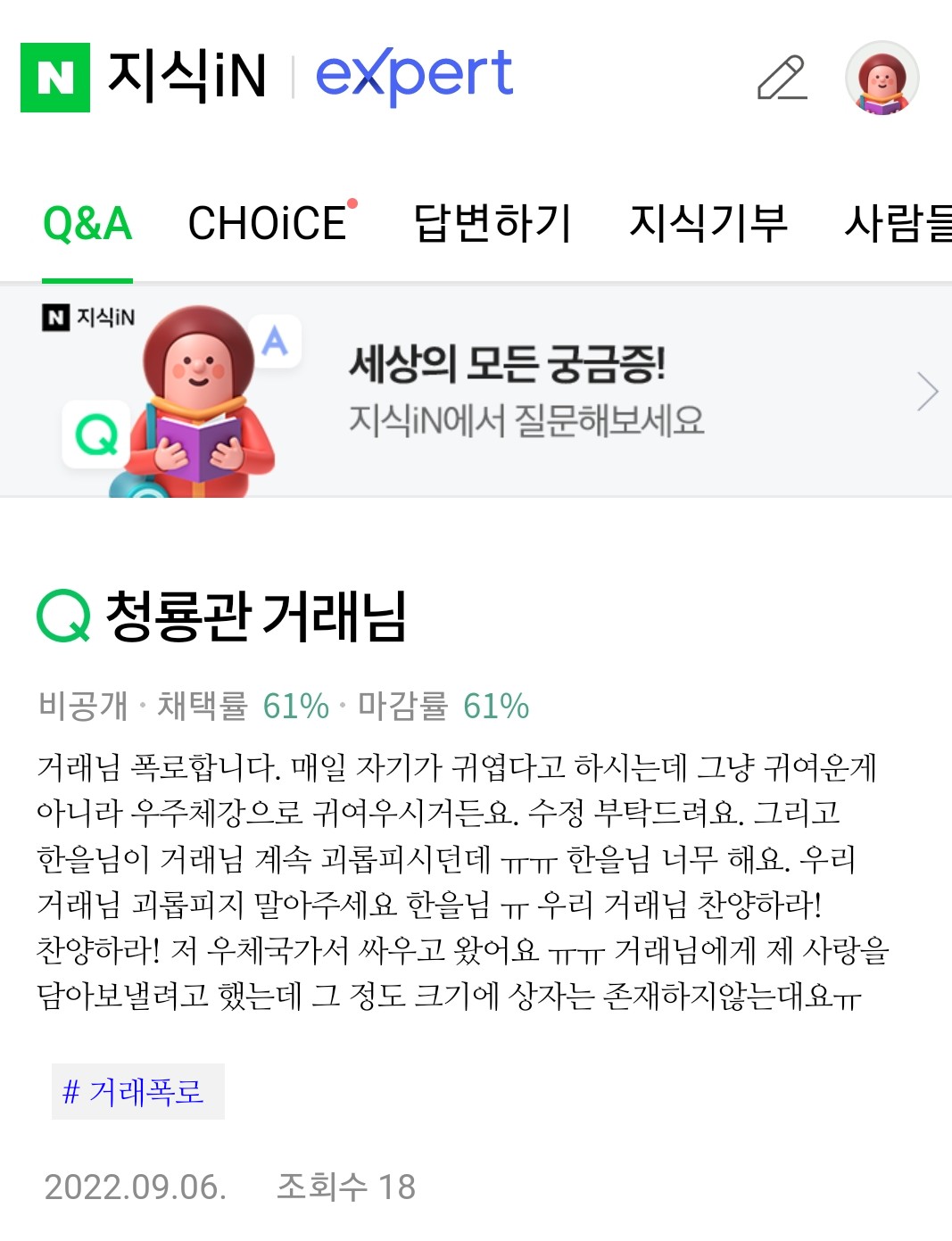952x1241 pixels.
Task: Tap the #거래폭로 hashtag
Action: pyautogui.click(x=137, y=1091)
